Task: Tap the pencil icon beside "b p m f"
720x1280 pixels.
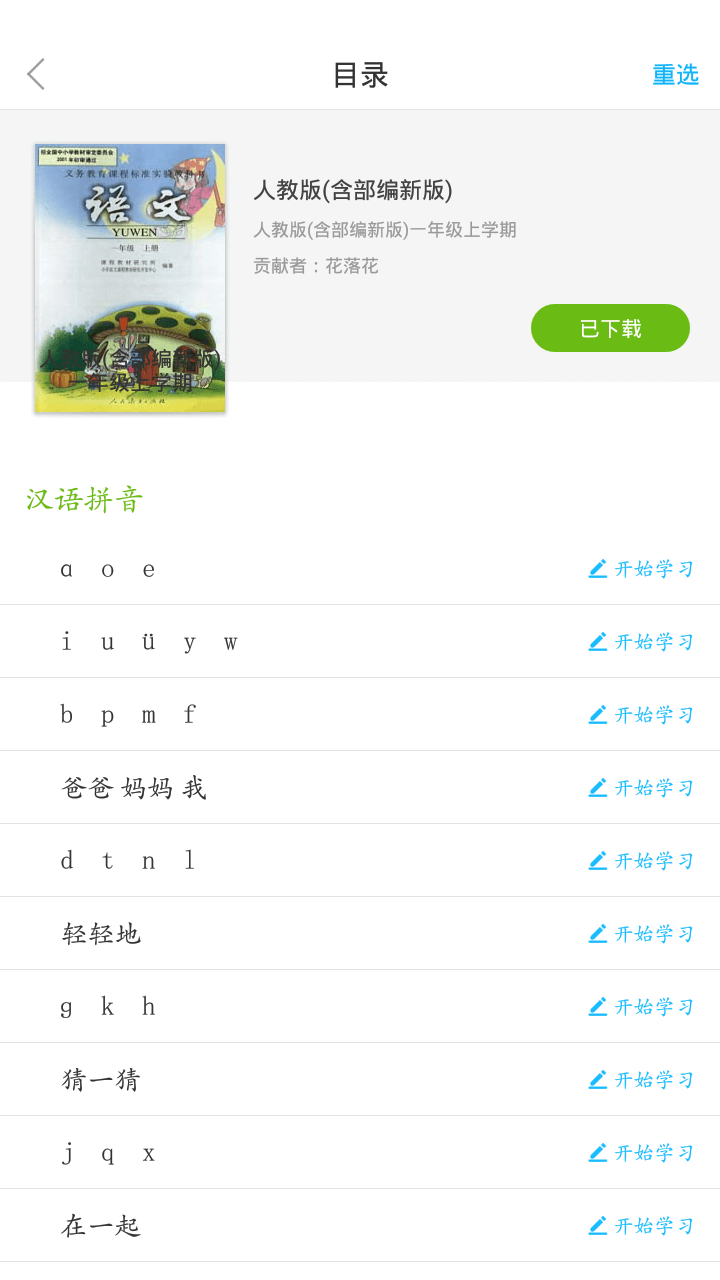Action: pos(598,714)
